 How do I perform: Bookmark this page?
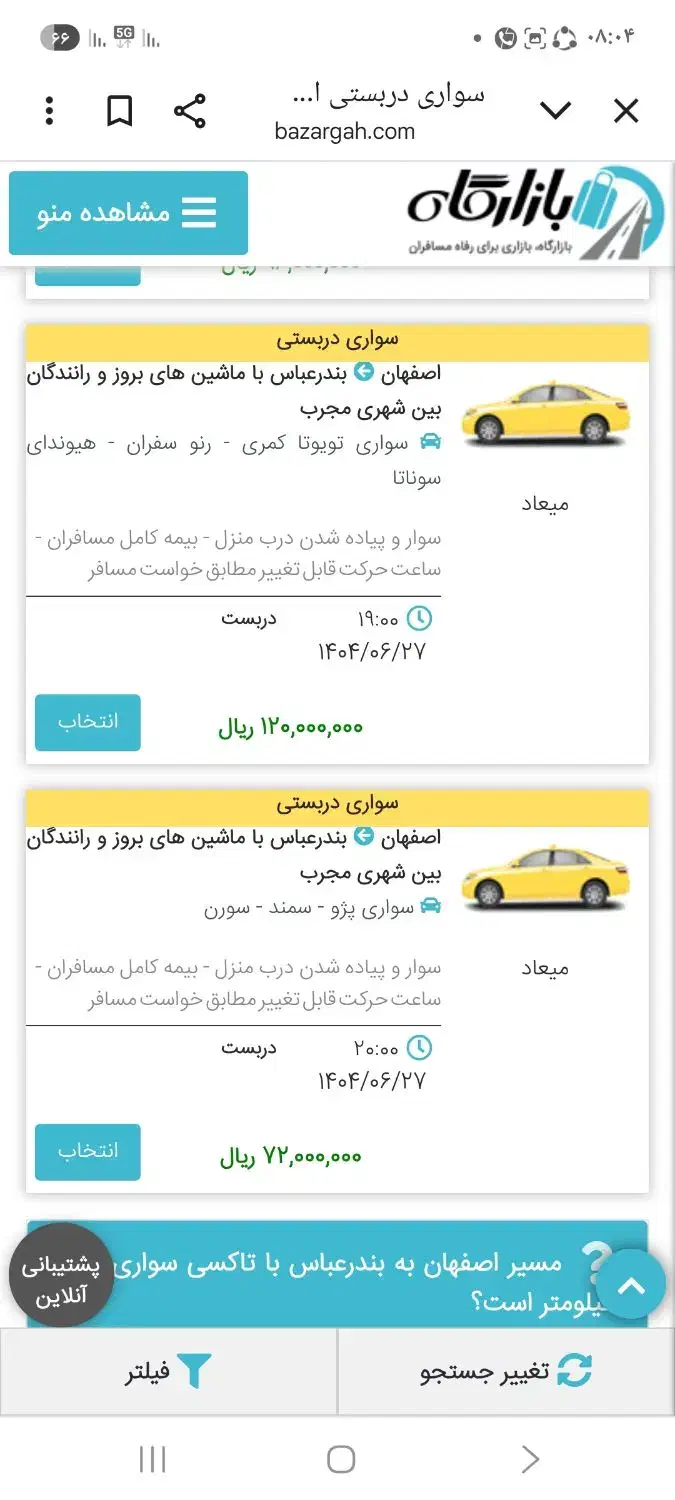(x=120, y=111)
